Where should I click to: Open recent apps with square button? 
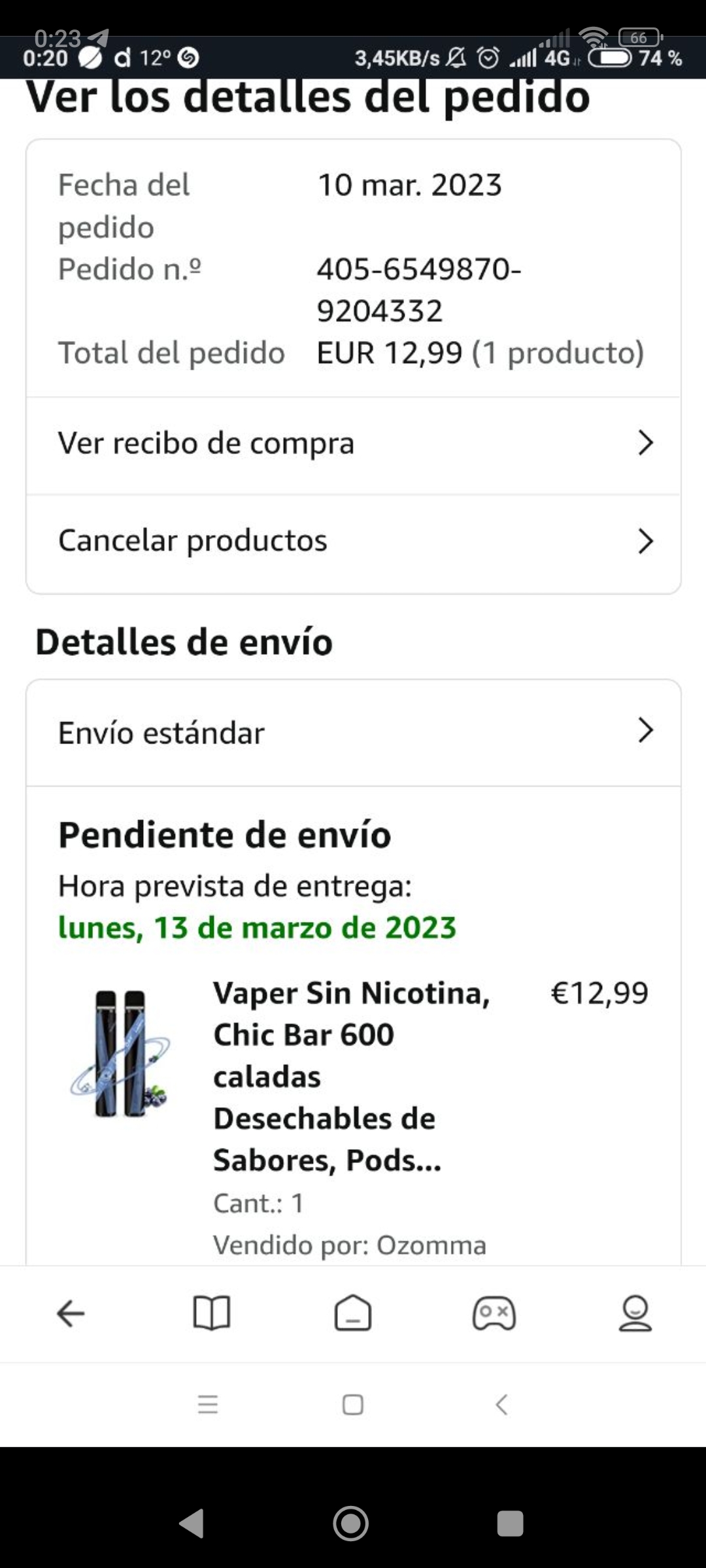click(511, 1524)
